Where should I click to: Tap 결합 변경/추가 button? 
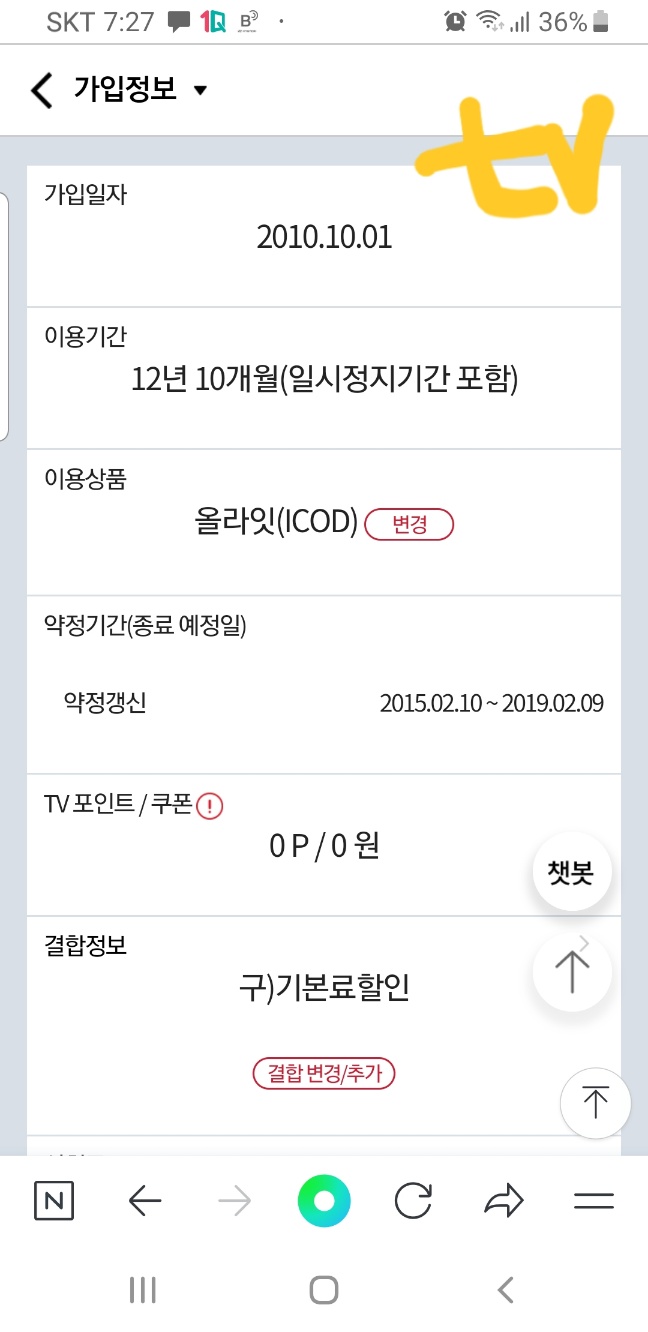[x=324, y=1074]
